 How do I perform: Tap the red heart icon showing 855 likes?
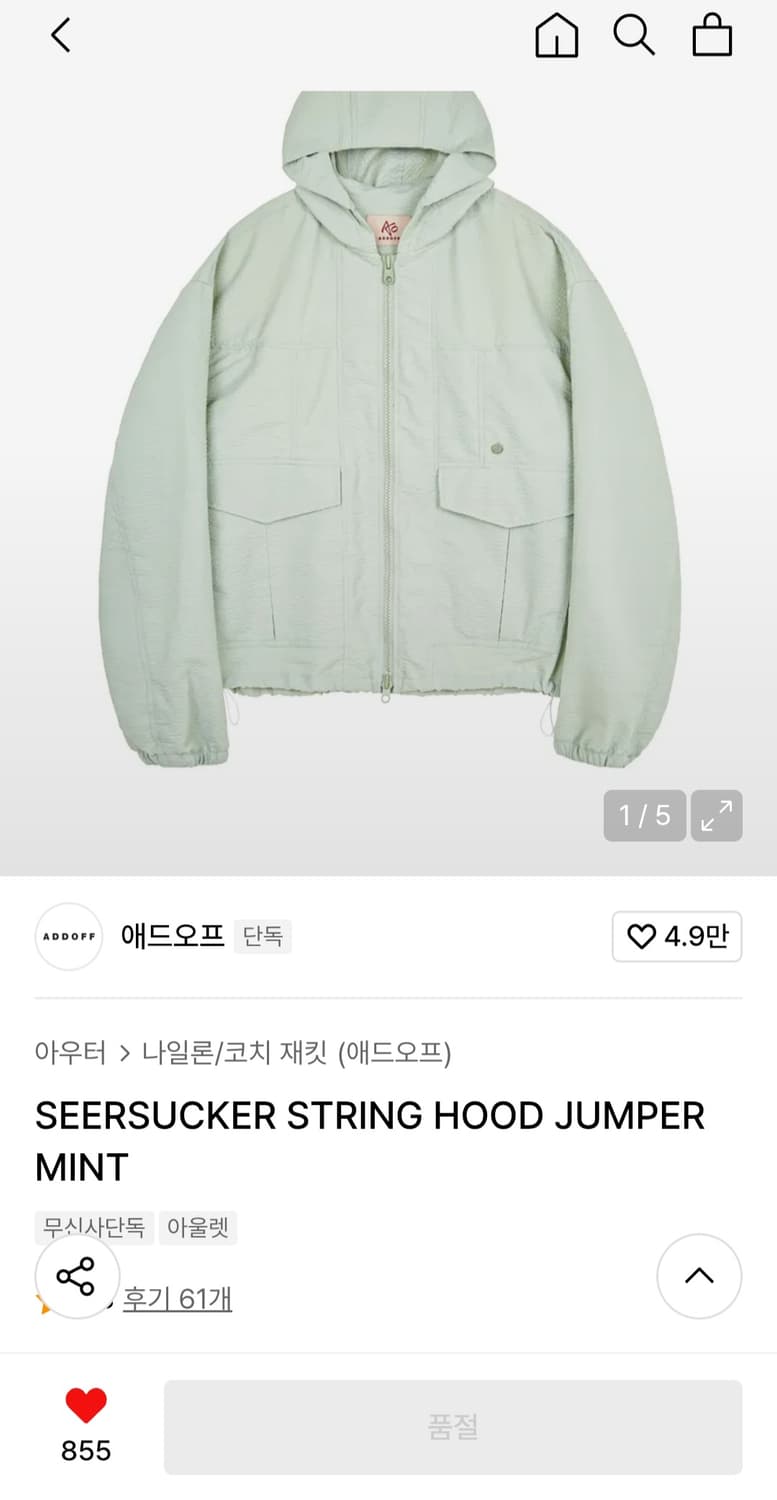(x=86, y=1404)
